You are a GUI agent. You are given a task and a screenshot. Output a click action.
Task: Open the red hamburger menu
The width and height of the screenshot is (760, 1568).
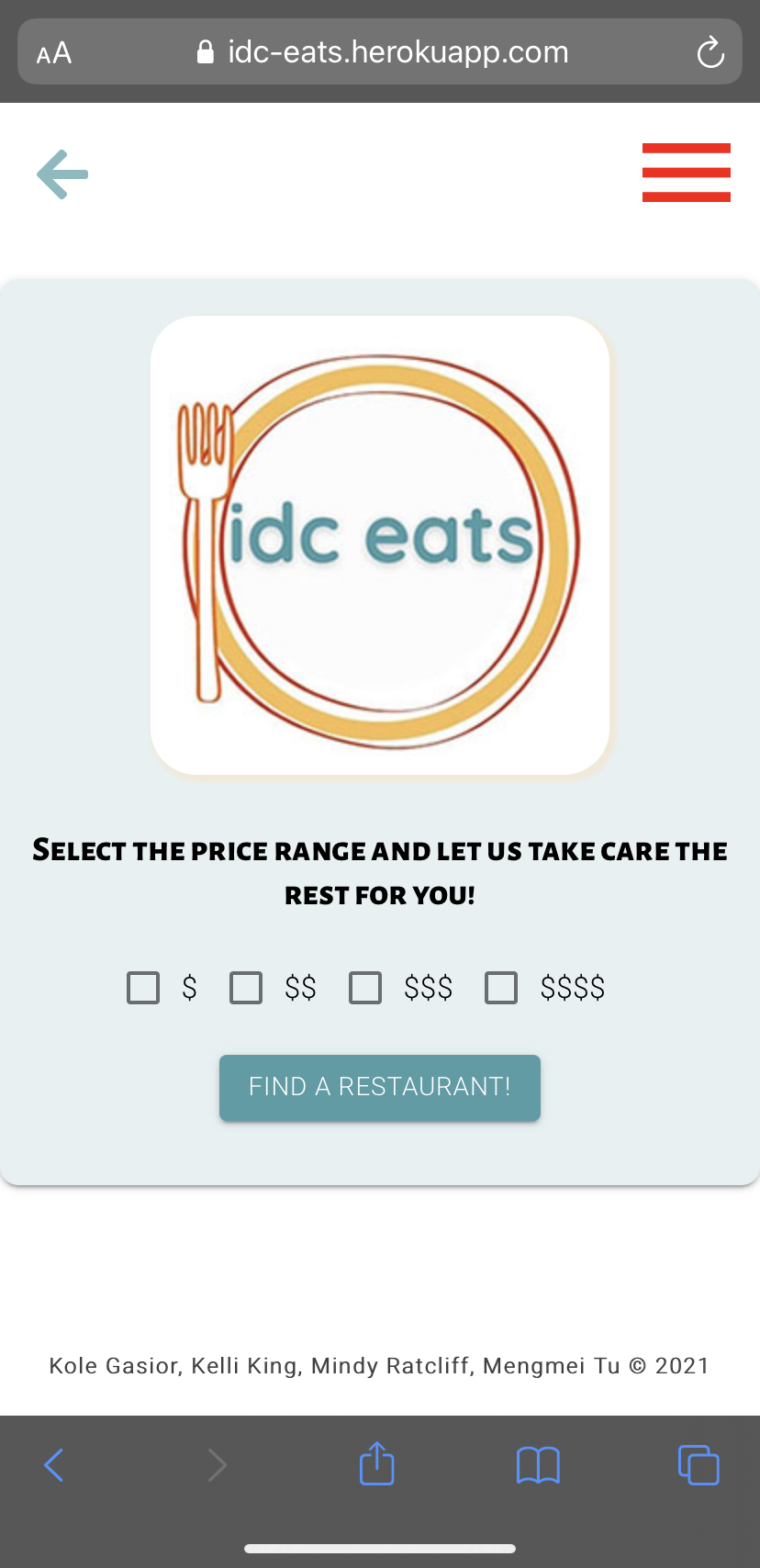686,173
